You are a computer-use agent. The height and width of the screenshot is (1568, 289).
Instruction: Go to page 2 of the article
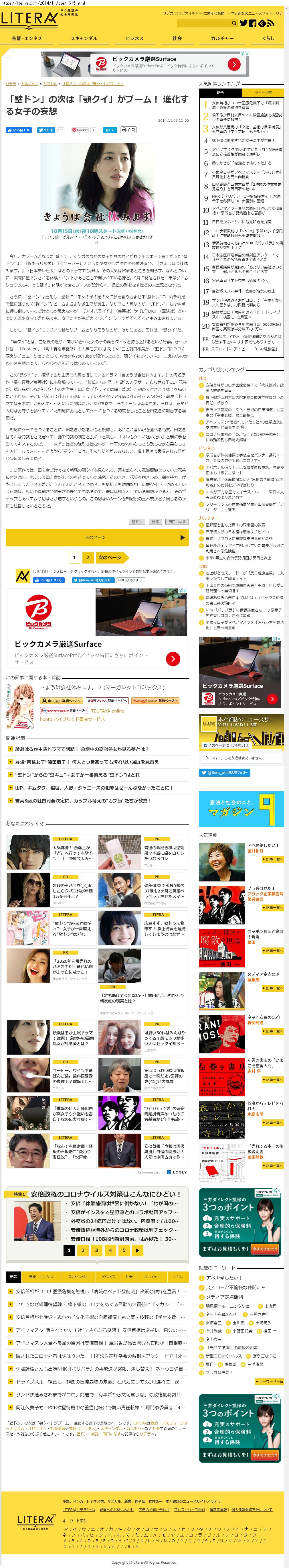pyautogui.click(x=88, y=557)
